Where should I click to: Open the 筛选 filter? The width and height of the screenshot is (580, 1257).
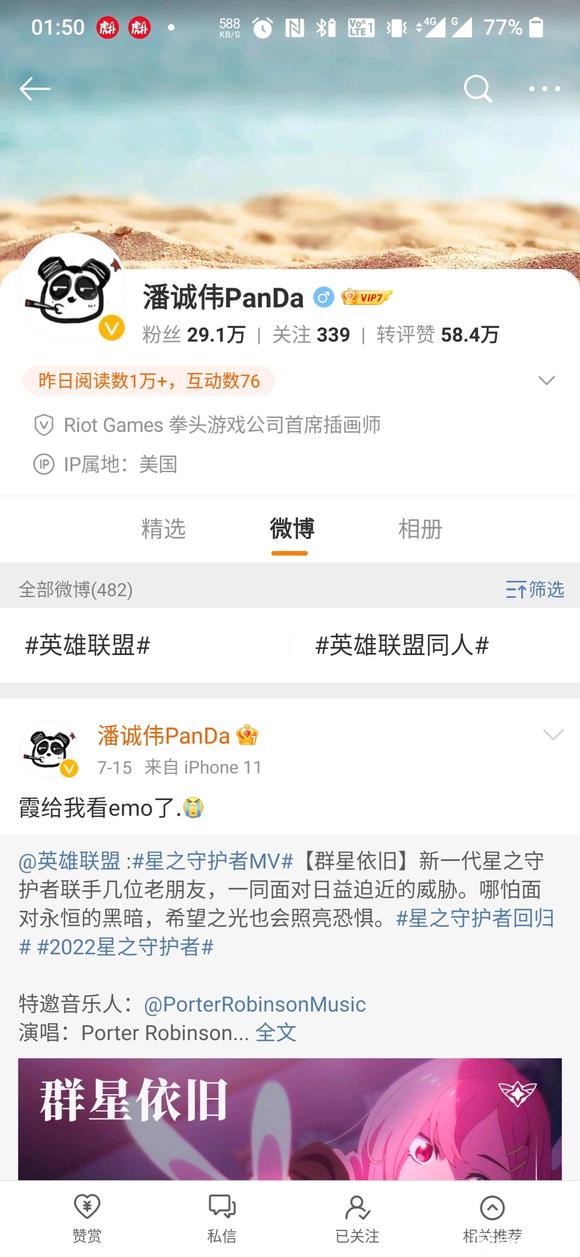tap(535, 590)
